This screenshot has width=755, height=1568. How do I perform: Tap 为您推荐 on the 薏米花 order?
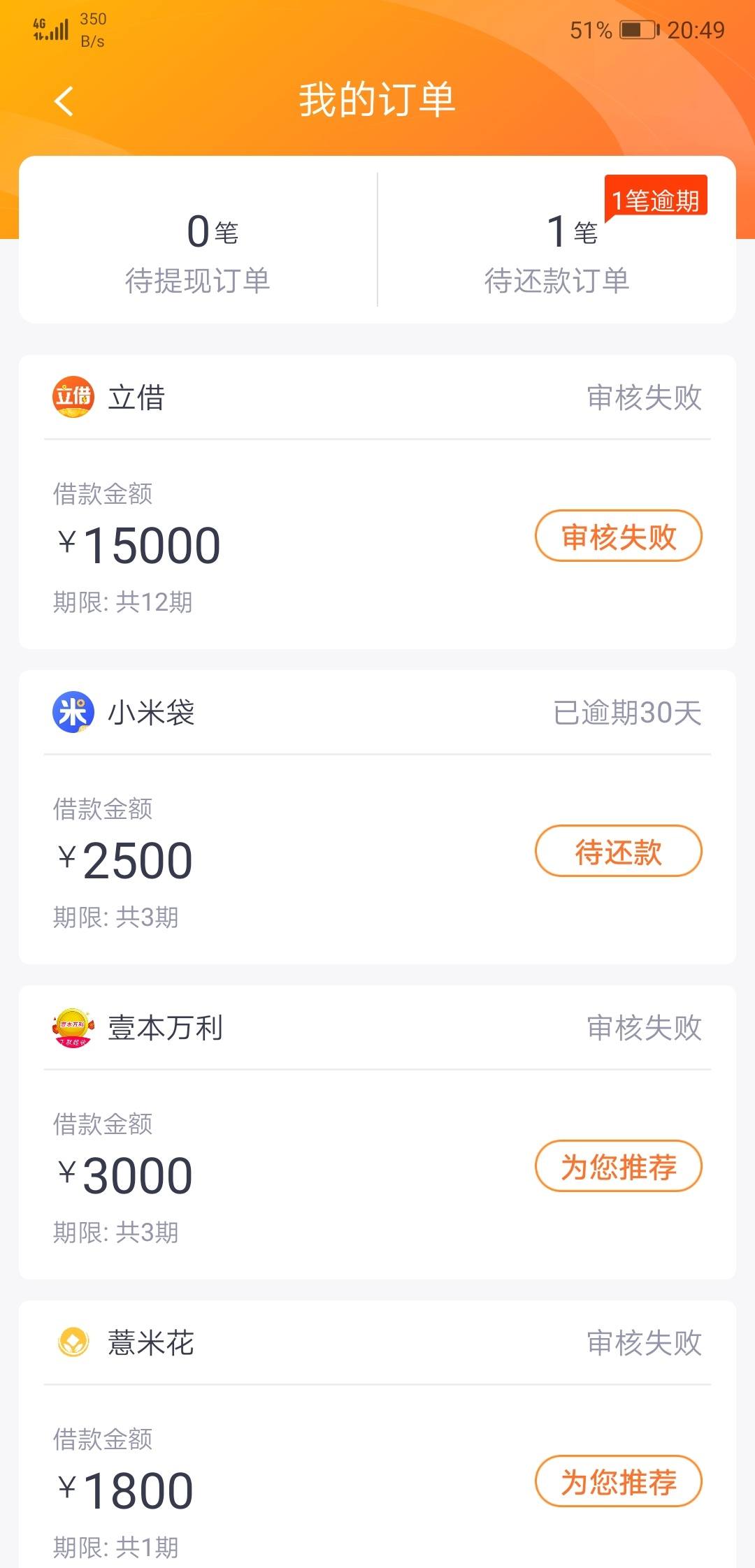619,1481
